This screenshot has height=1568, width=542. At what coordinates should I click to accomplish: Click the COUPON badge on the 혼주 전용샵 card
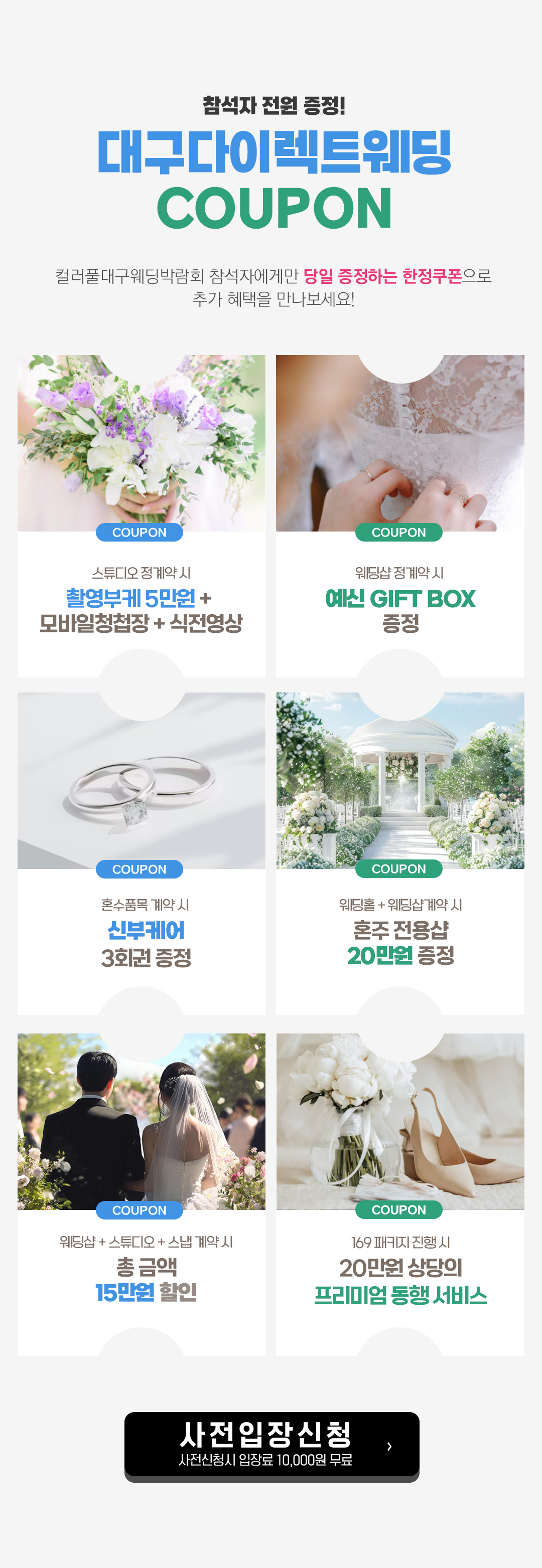pyautogui.click(x=399, y=869)
